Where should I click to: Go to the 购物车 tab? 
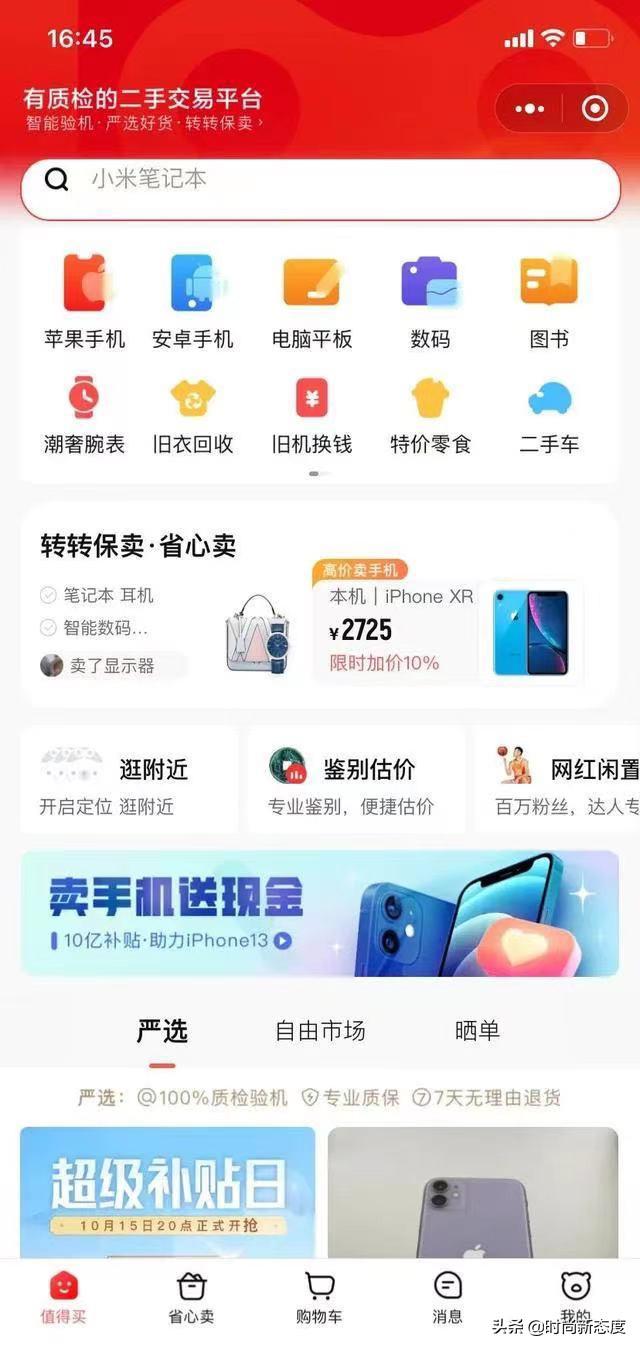tap(319, 1298)
